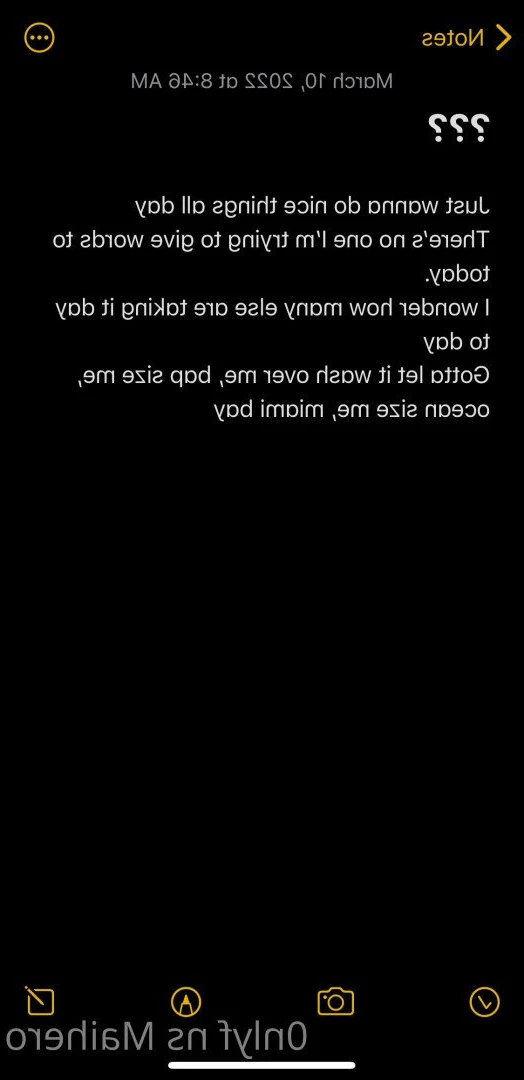Screen dimensions: 524x1080
Task: Open the markup pen tool
Action: click(185, 1001)
